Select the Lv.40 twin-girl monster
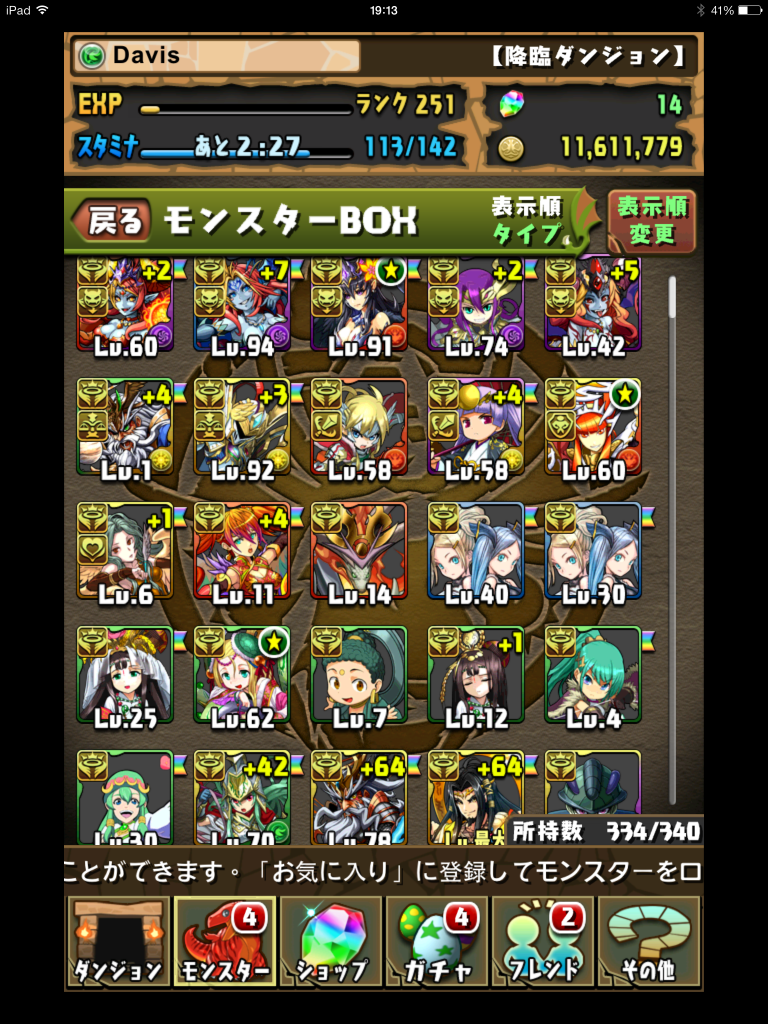This screenshot has height=1024, width=768. [x=476, y=551]
